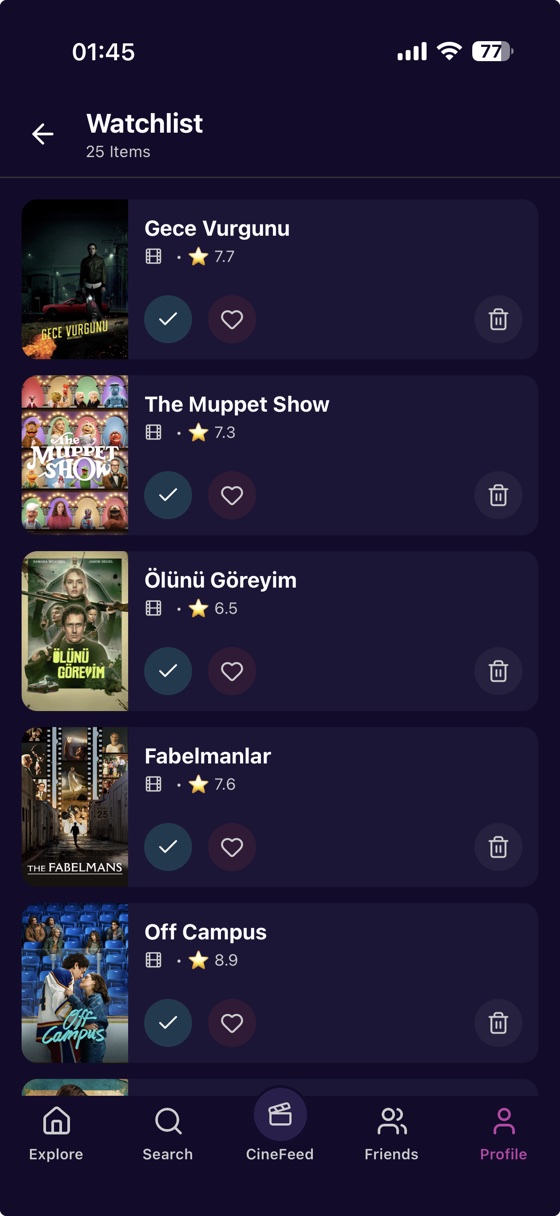Go back from the Watchlist screen

tap(42, 134)
